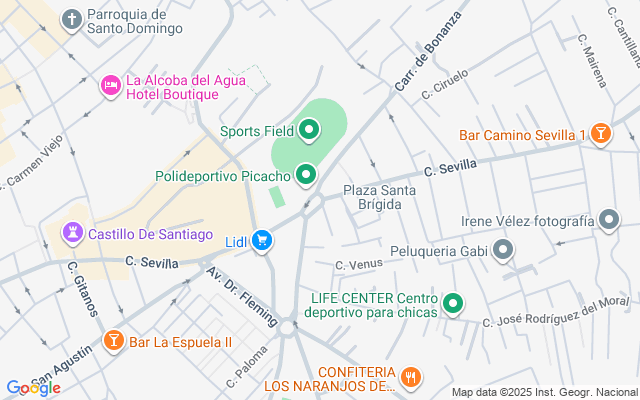640x400 pixels.
Task: Open the Google logo link
Action: coord(33,388)
